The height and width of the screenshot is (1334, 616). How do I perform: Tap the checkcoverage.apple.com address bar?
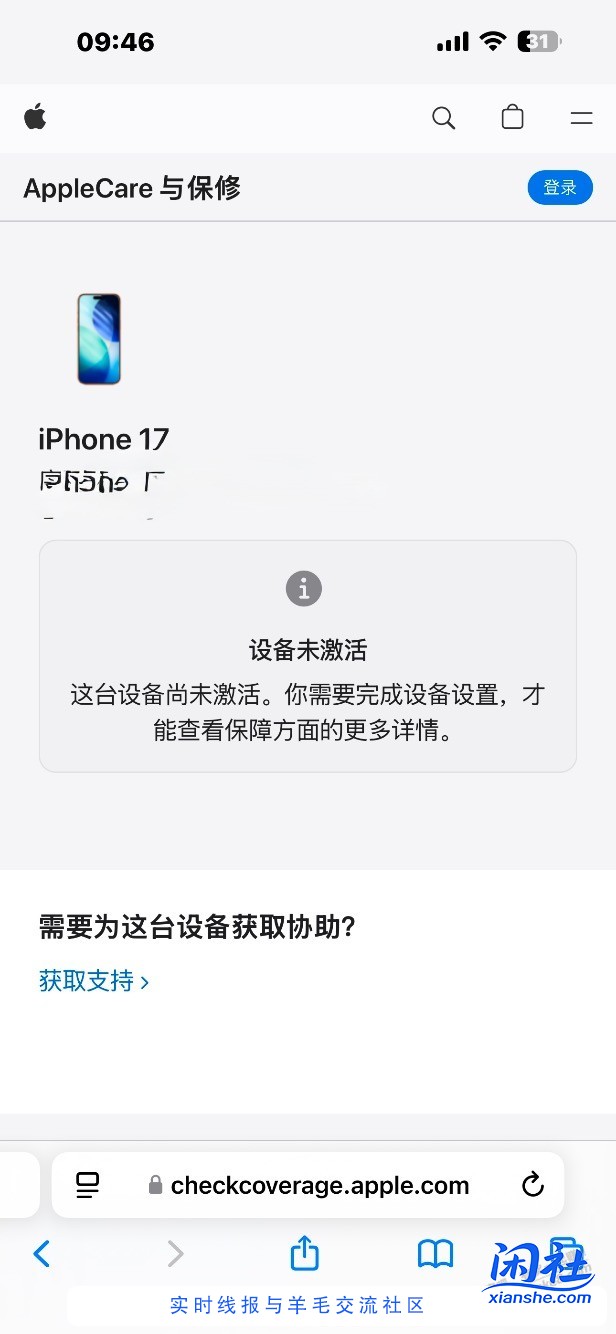click(320, 1186)
